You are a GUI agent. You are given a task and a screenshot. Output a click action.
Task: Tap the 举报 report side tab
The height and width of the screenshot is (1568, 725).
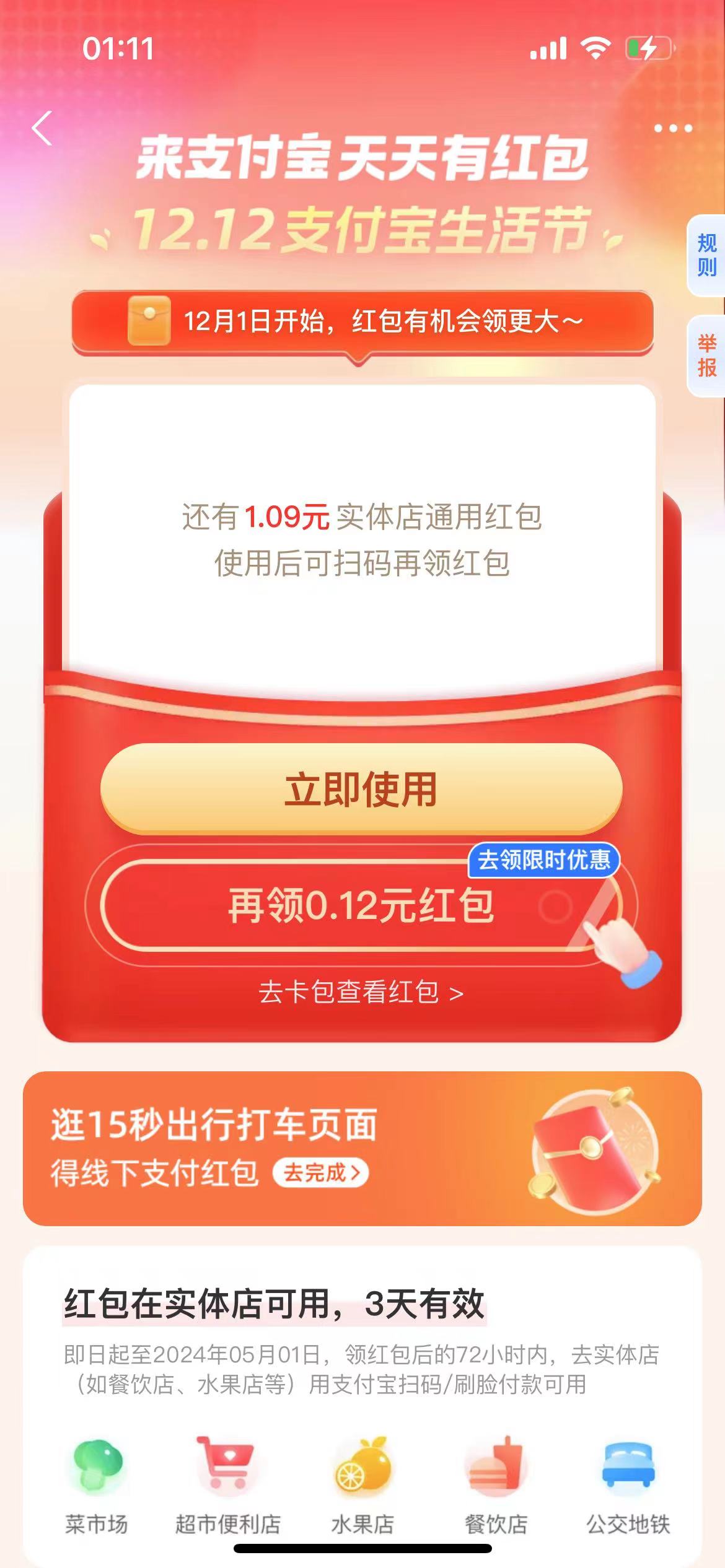(x=706, y=355)
